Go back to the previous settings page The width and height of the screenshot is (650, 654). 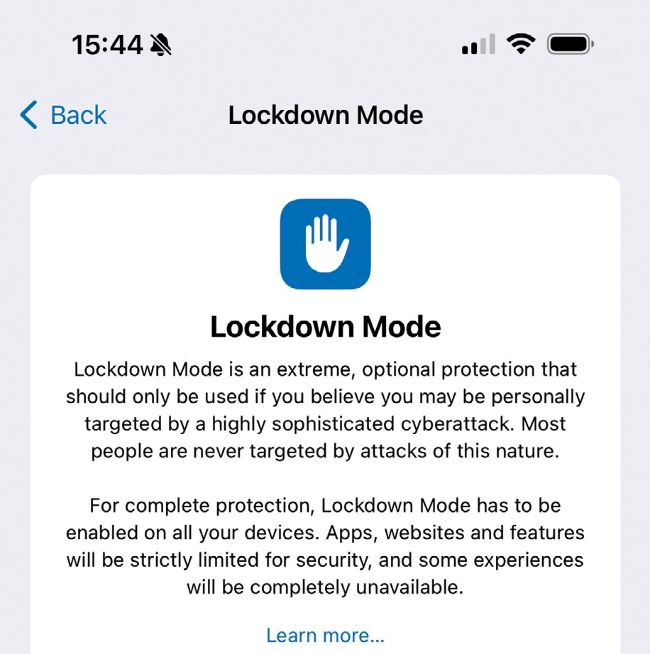[63, 115]
